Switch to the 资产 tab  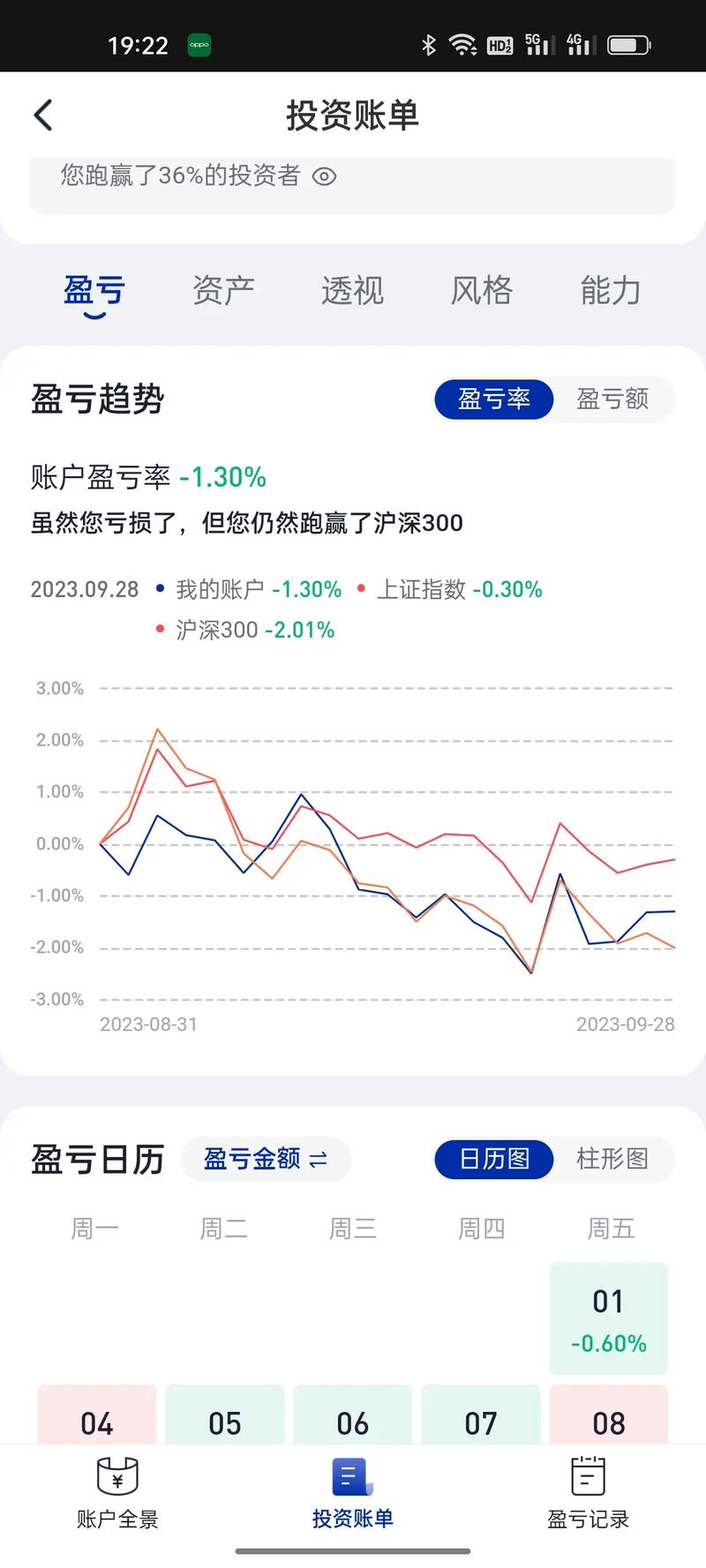point(223,291)
